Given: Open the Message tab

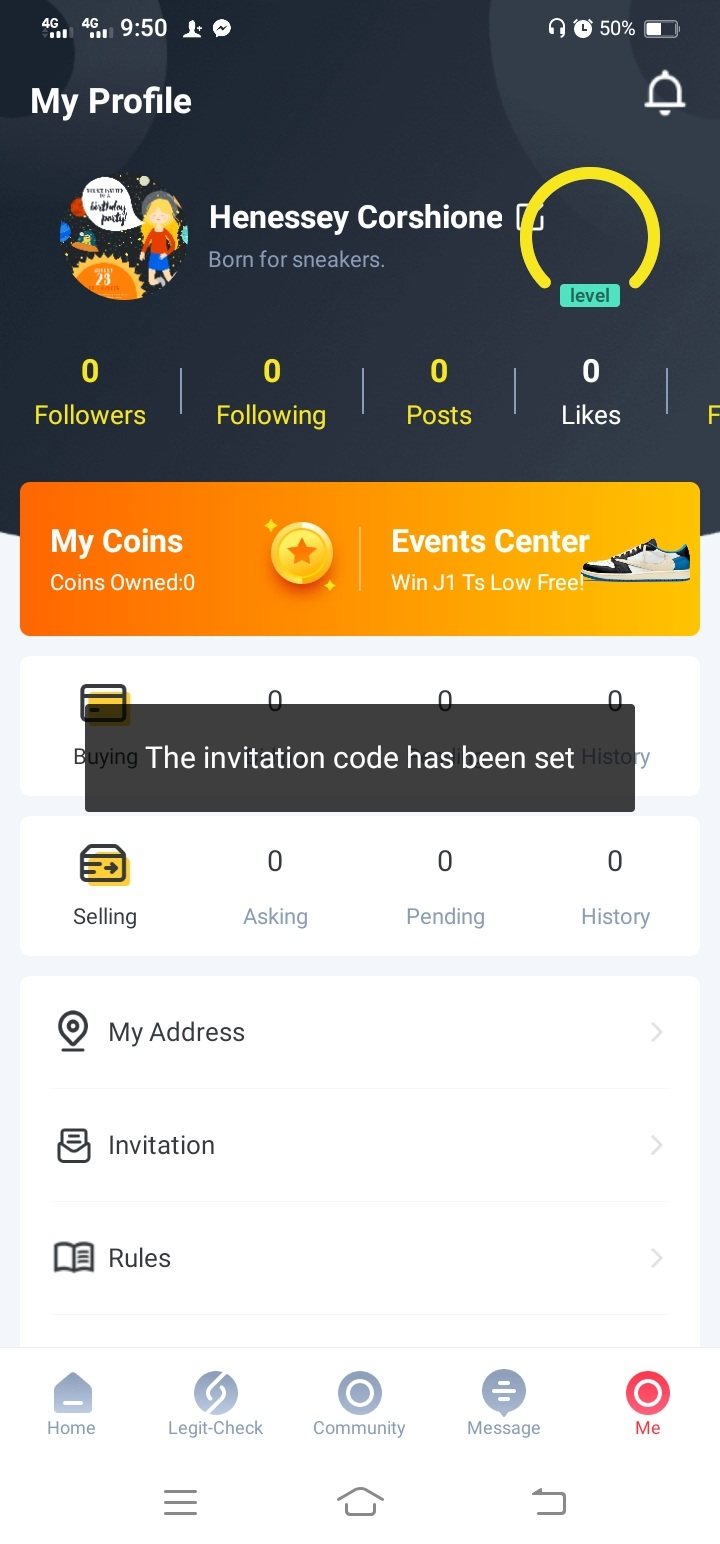Looking at the screenshot, I should 503,1404.
